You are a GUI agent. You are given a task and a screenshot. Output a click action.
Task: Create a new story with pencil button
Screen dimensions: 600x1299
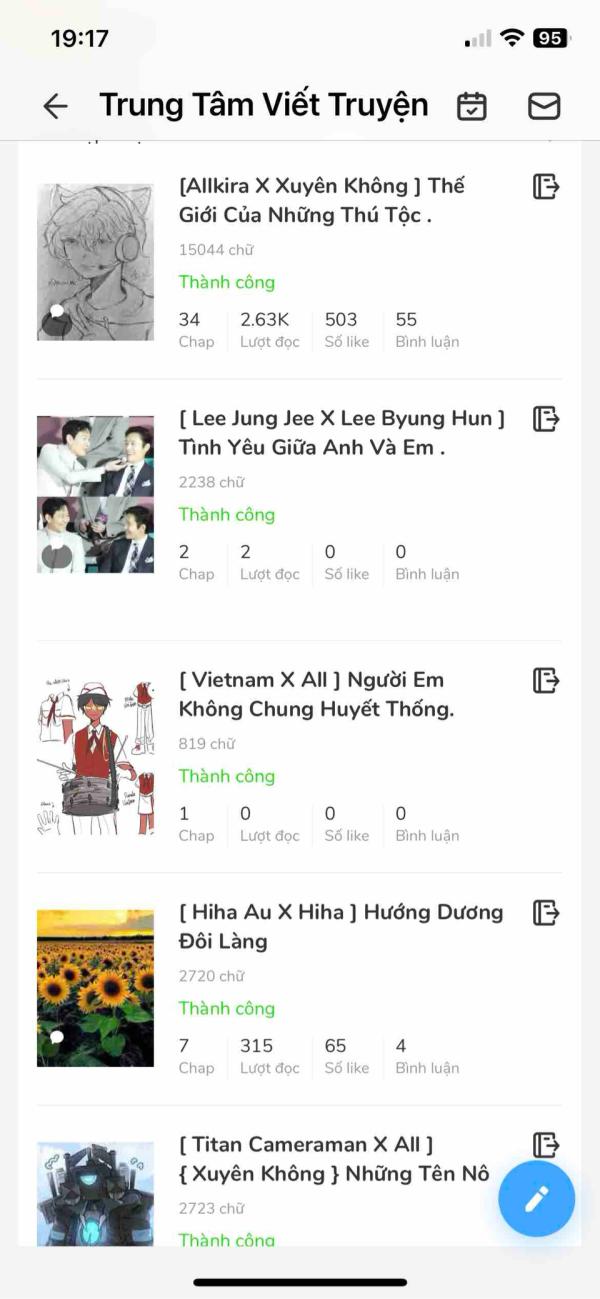pos(536,1198)
